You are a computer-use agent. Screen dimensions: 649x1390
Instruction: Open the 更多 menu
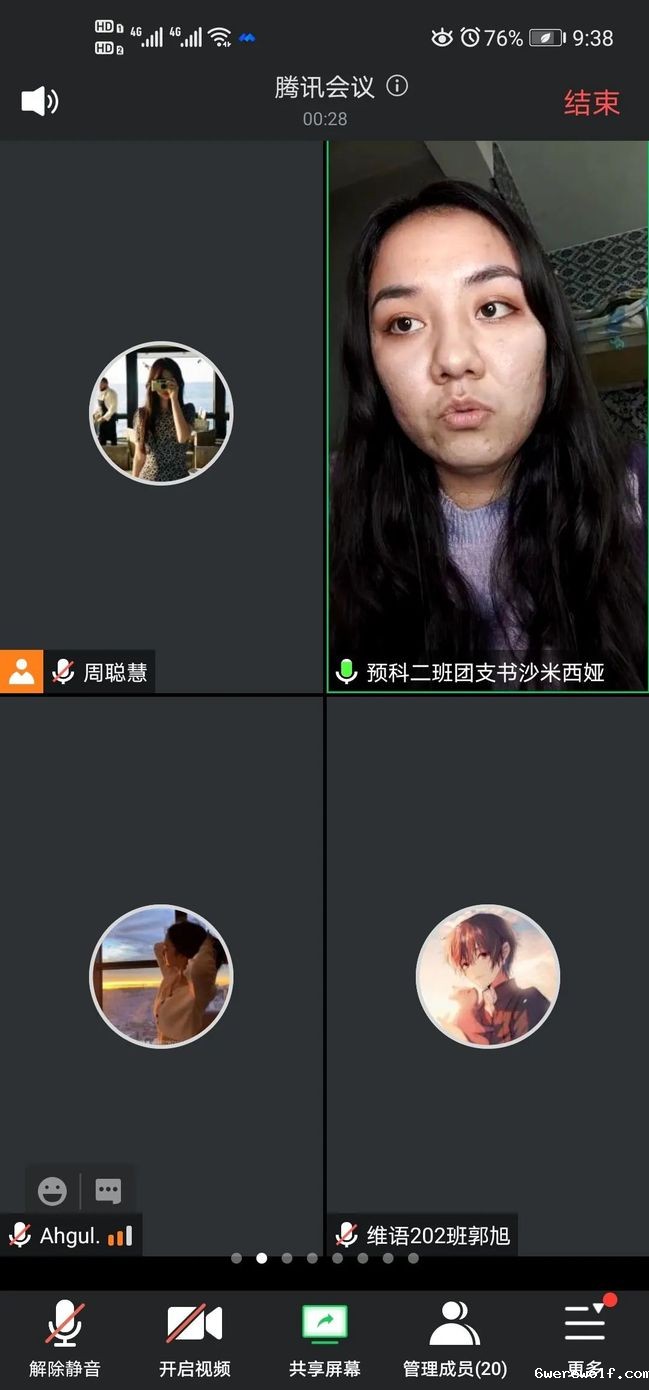(585, 1338)
